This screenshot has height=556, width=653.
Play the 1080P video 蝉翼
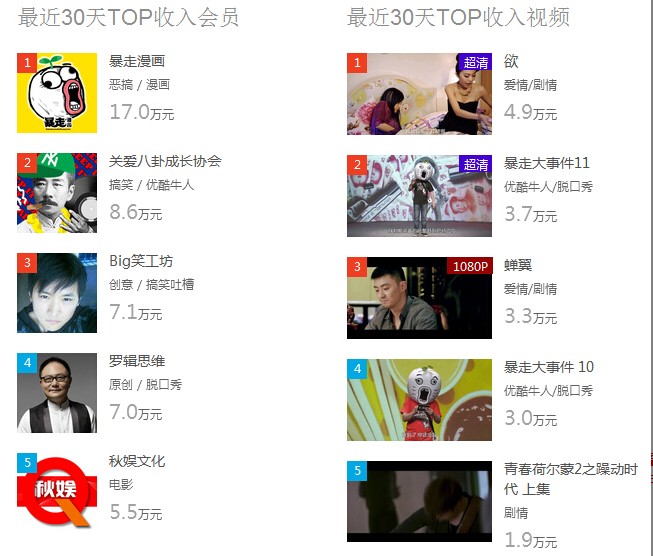pyautogui.click(x=419, y=298)
